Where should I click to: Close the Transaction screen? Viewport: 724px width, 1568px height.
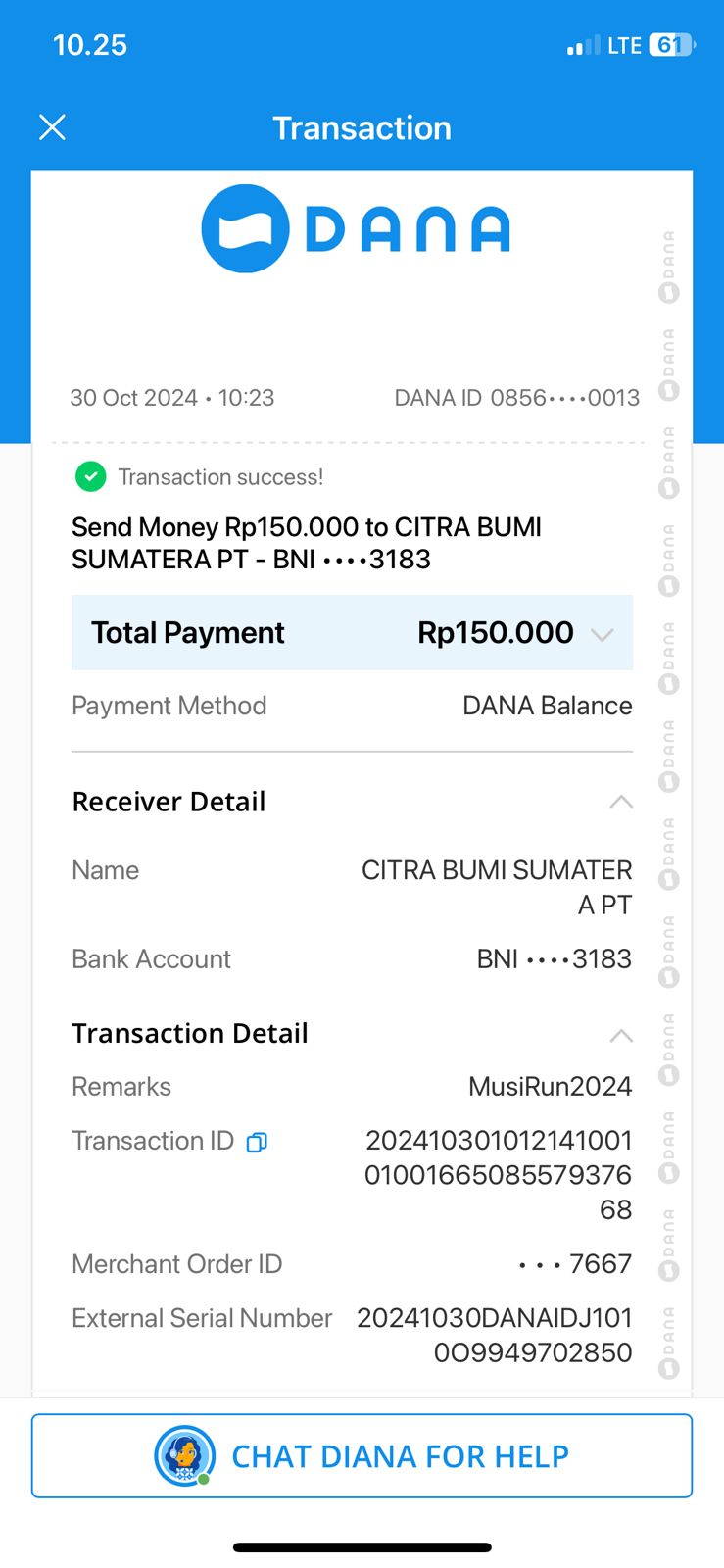pyautogui.click(x=52, y=127)
